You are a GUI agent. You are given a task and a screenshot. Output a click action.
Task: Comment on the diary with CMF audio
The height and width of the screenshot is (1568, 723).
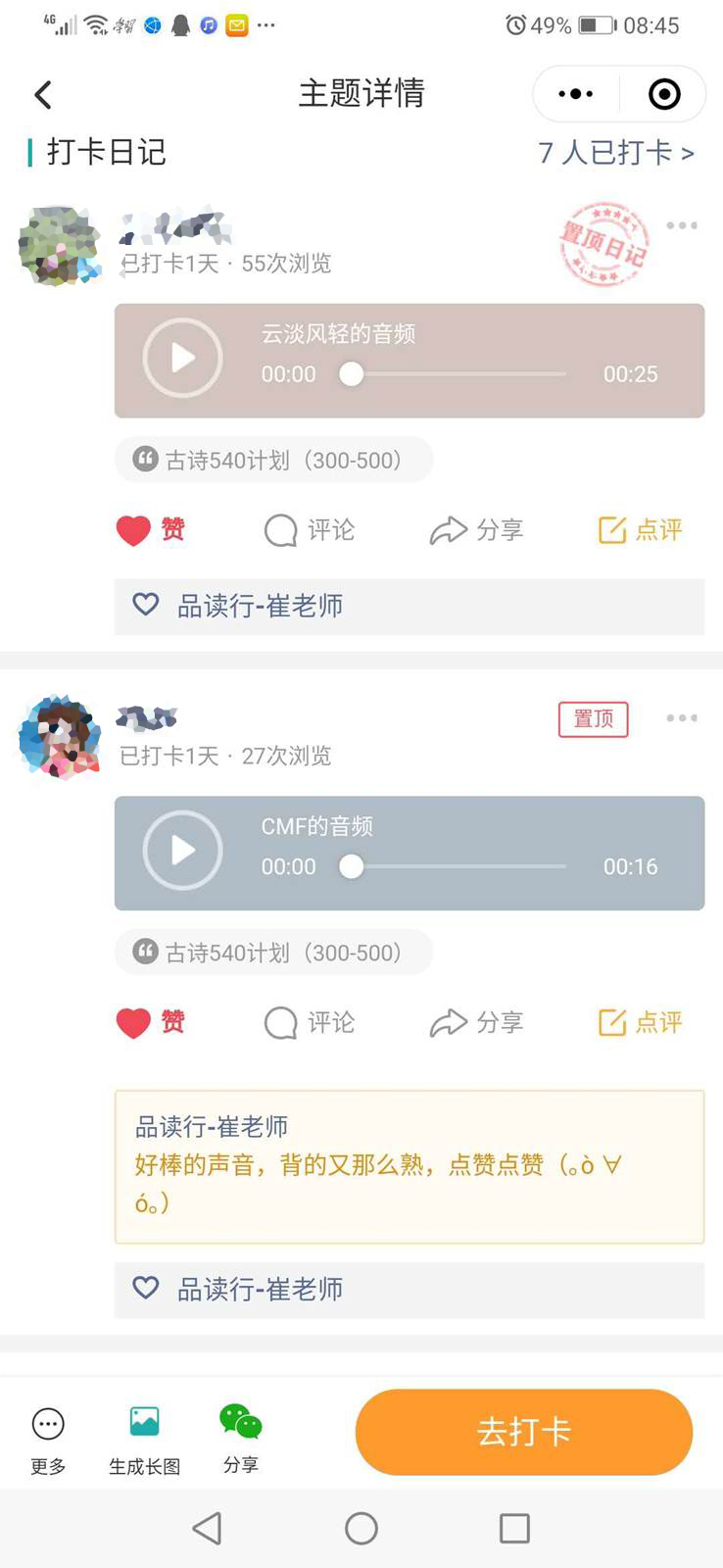310,1023
